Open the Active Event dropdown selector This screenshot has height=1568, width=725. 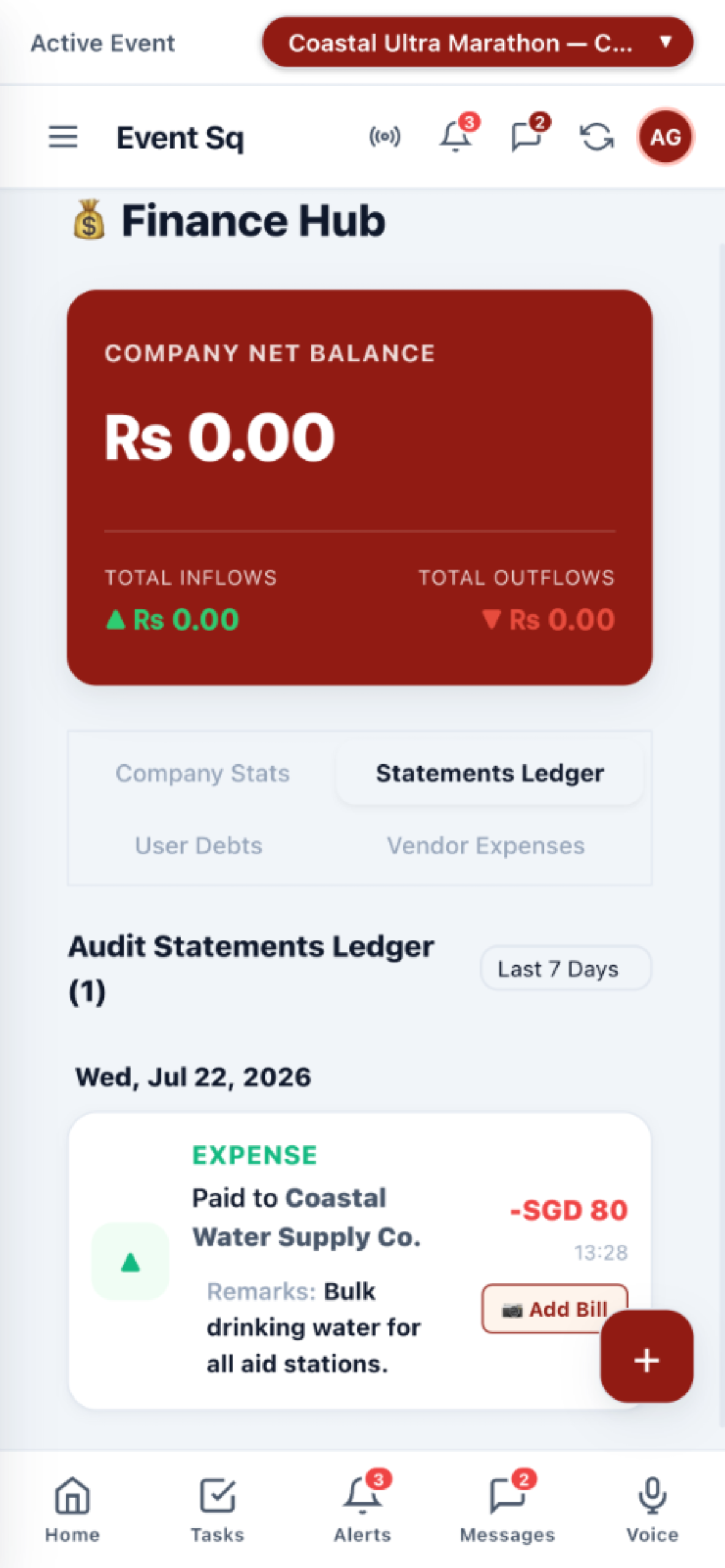click(477, 43)
